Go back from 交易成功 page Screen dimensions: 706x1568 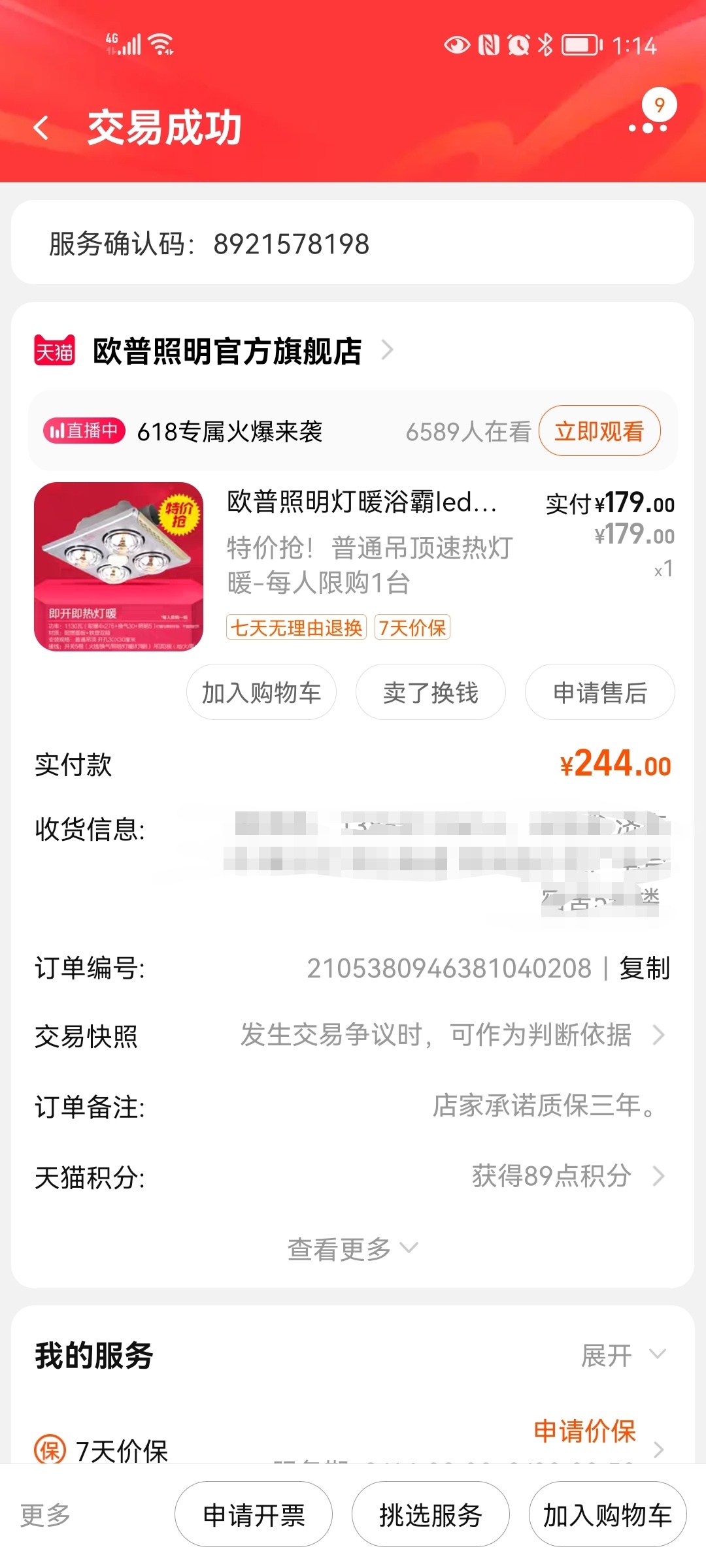click(x=41, y=127)
